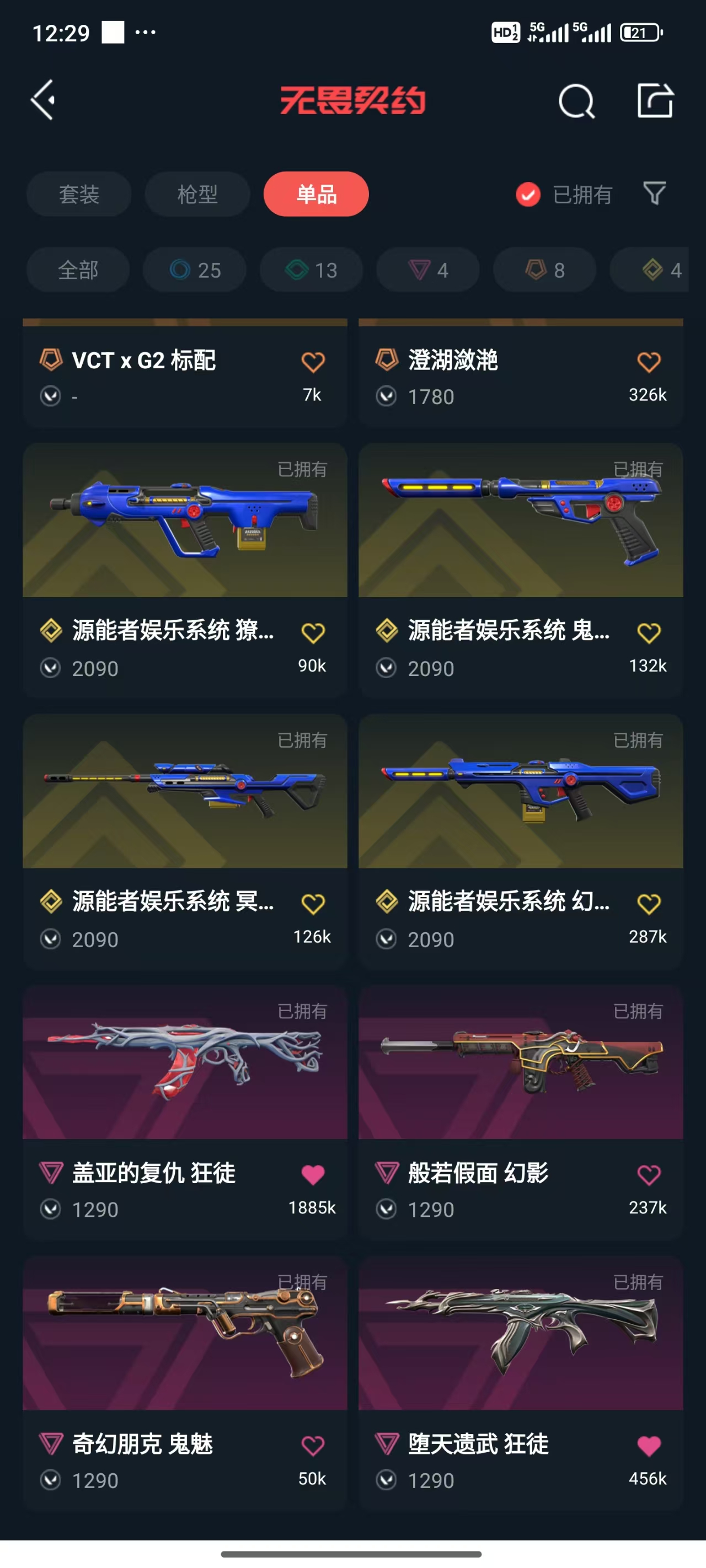Filter by the orange tier chip with 8
Screen dimensions: 706x1568
pos(544,270)
